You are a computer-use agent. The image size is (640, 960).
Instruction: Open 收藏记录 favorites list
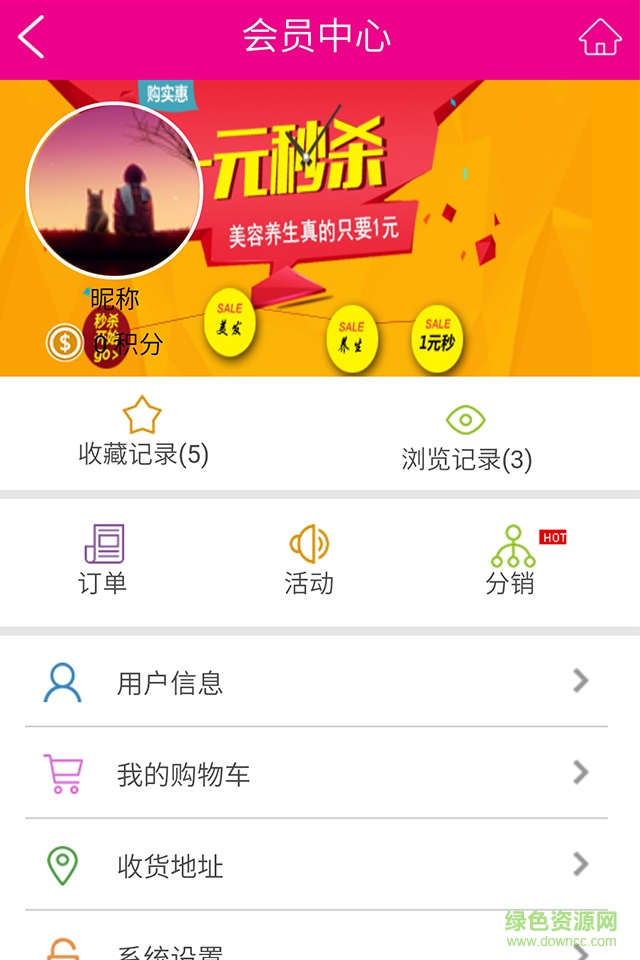click(143, 434)
